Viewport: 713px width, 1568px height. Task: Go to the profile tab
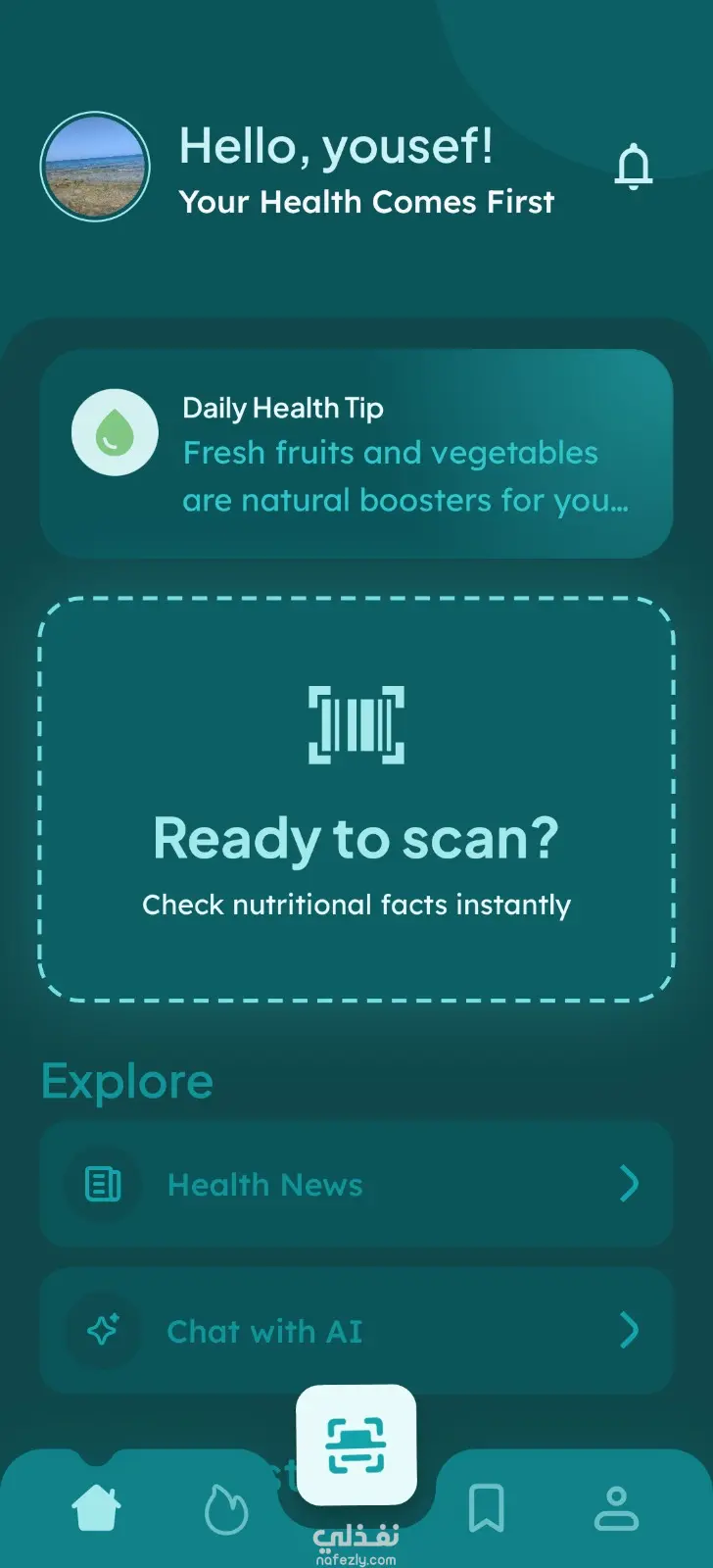617,1508
